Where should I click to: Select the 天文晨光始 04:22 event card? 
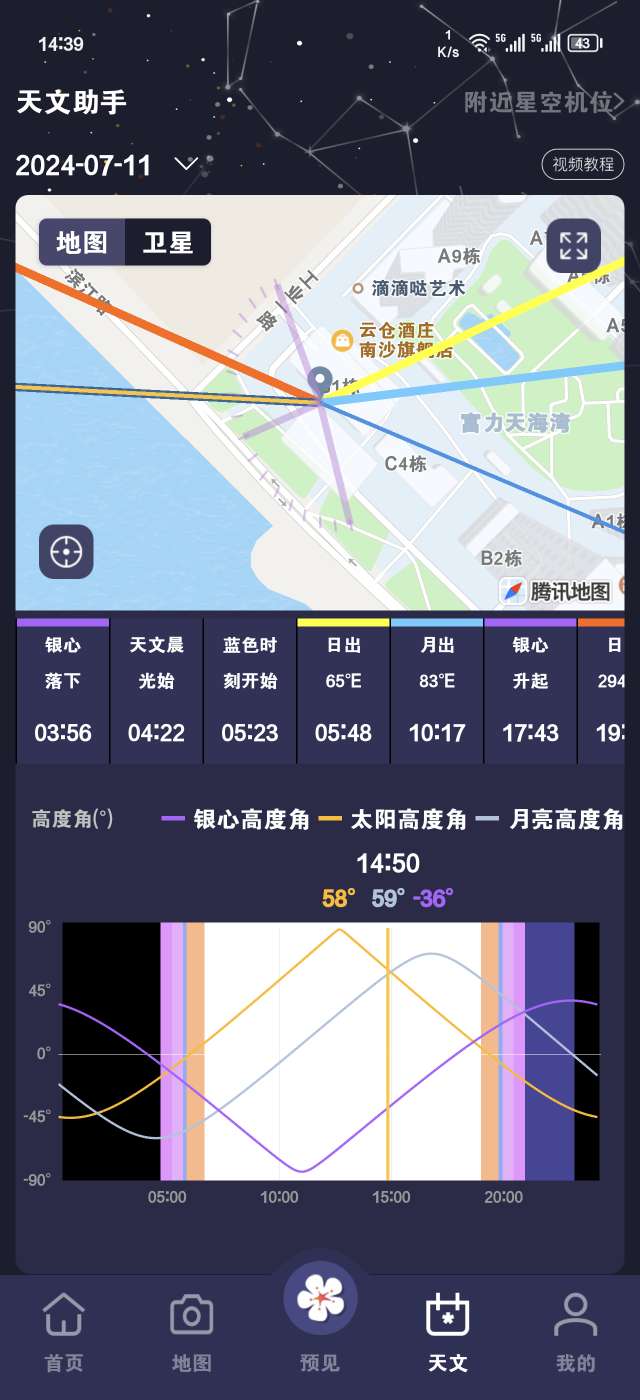[156, 691]
